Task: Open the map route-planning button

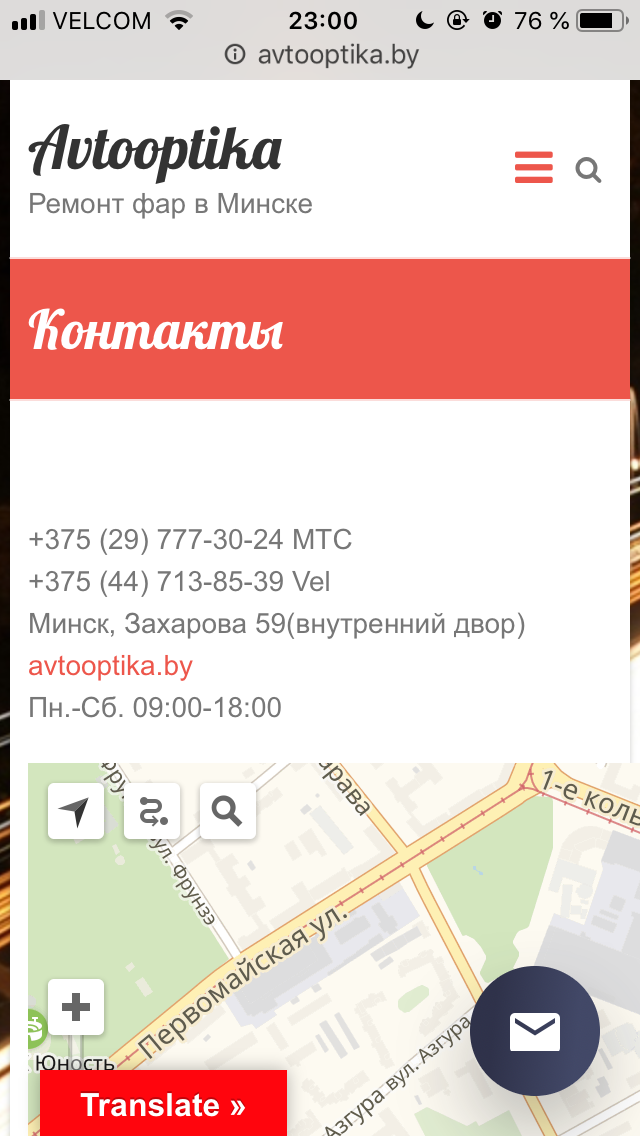Action: pyautogui.click(x=151, y=811)
